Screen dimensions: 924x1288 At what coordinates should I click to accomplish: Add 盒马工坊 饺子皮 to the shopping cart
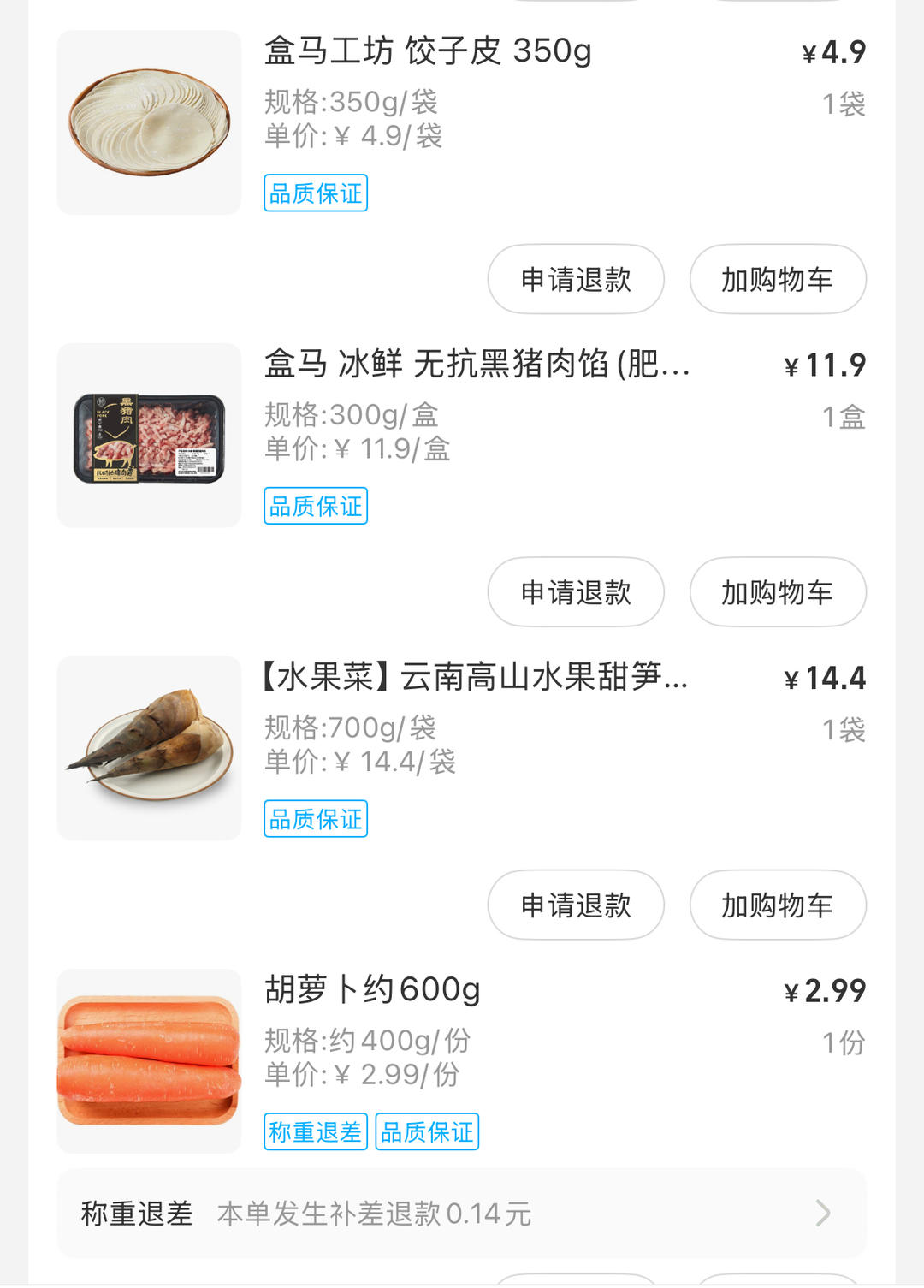click(777, 280)
